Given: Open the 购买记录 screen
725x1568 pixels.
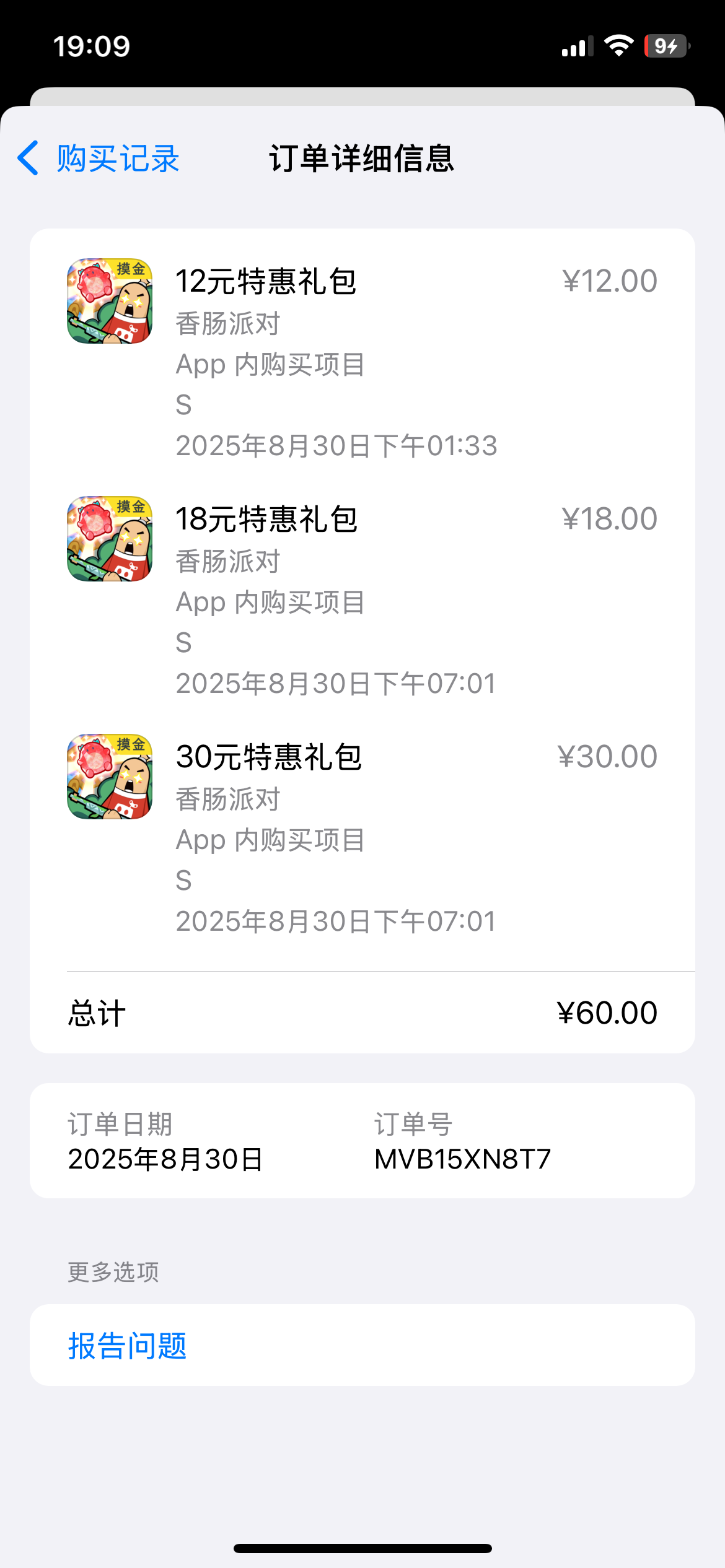Looking at the screenshot, I should (x=115, y=159).
